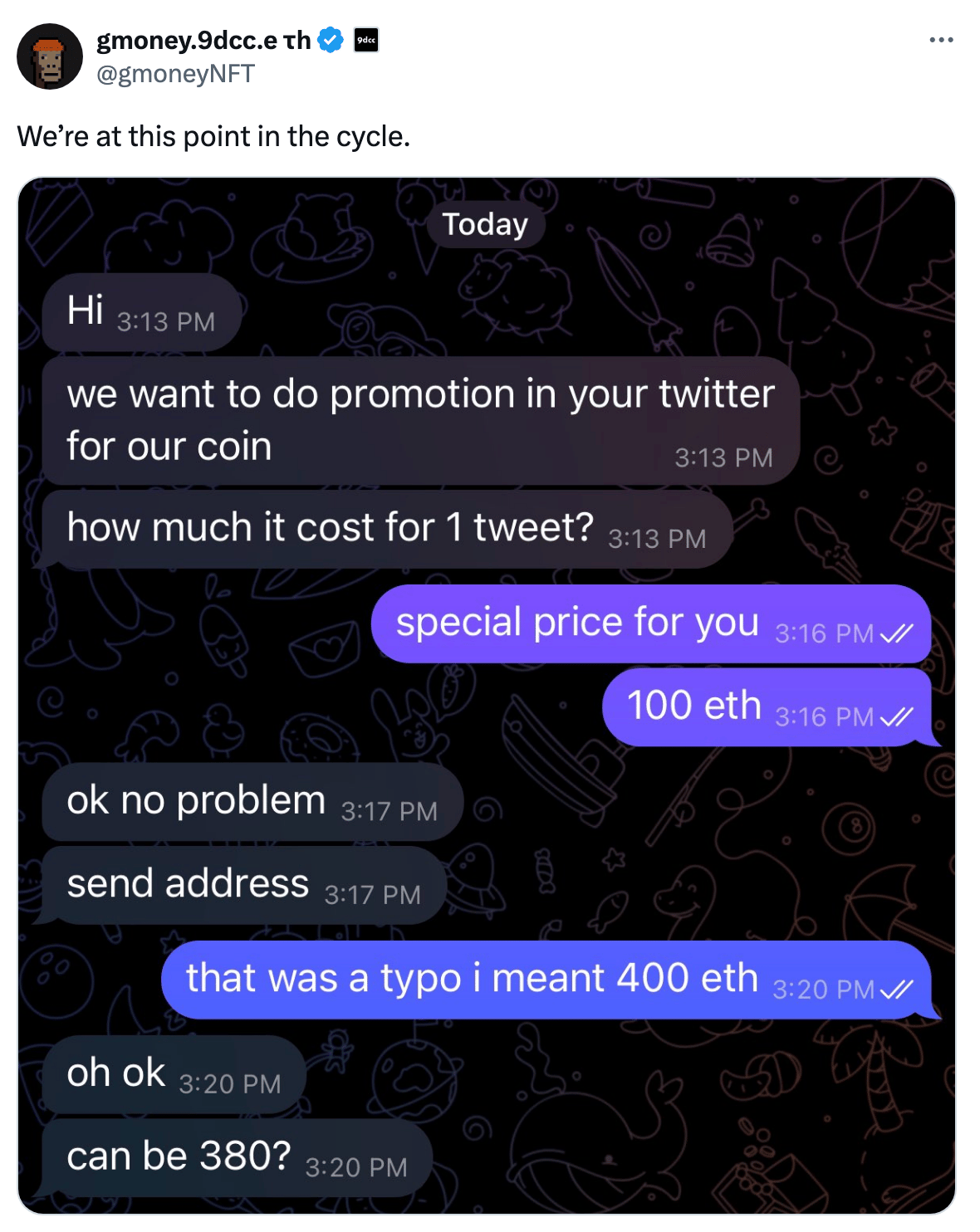This screenshot has height=1232, width=980.
Task: Open gmoney's profile picture
Action: click(x=50, y=56)
